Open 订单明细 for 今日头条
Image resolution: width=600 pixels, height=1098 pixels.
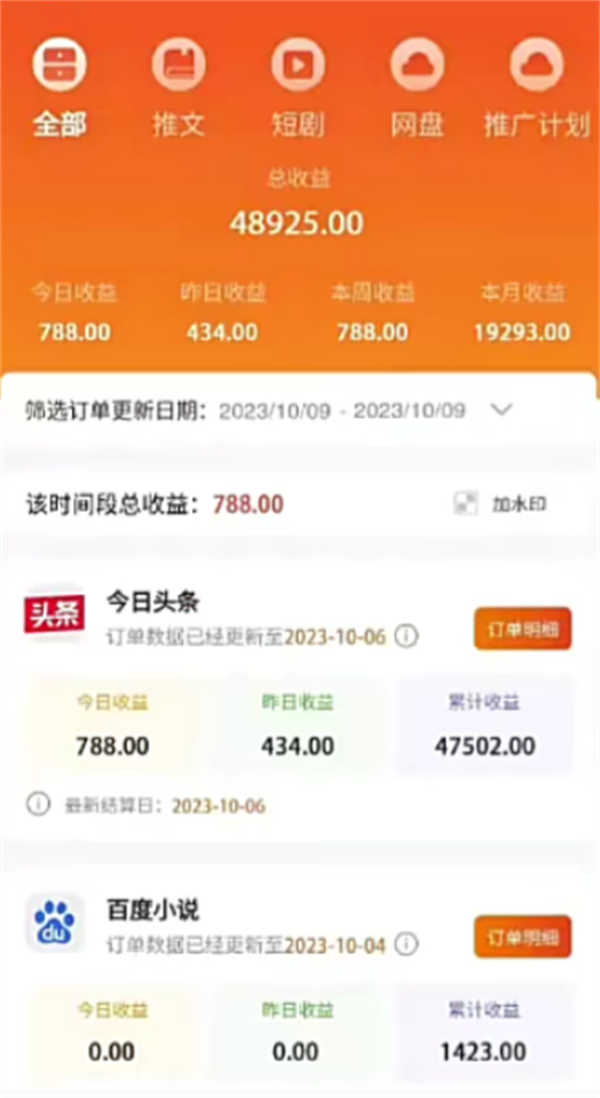[x=522, y=629]
